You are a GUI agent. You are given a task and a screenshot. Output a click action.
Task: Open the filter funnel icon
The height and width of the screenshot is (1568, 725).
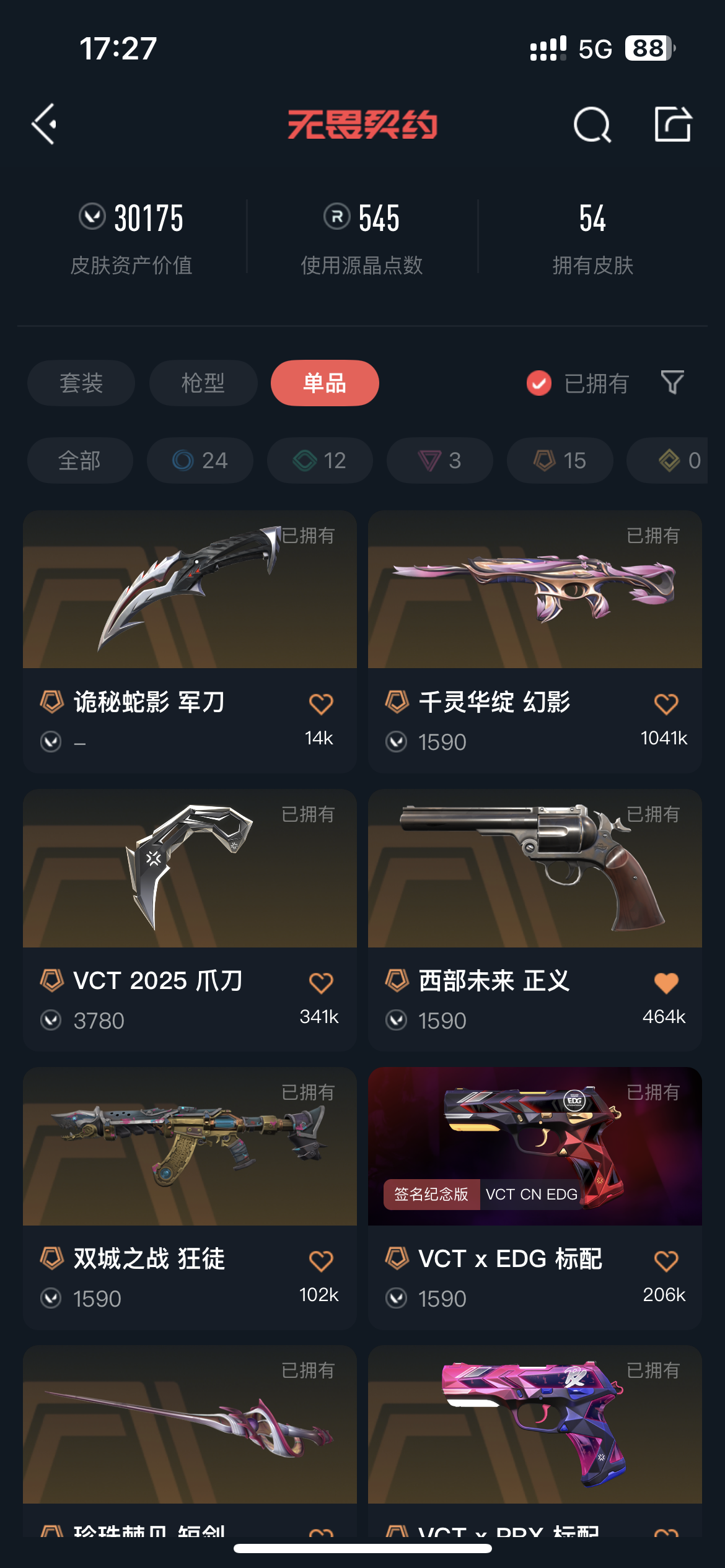[x=672, y=383]
